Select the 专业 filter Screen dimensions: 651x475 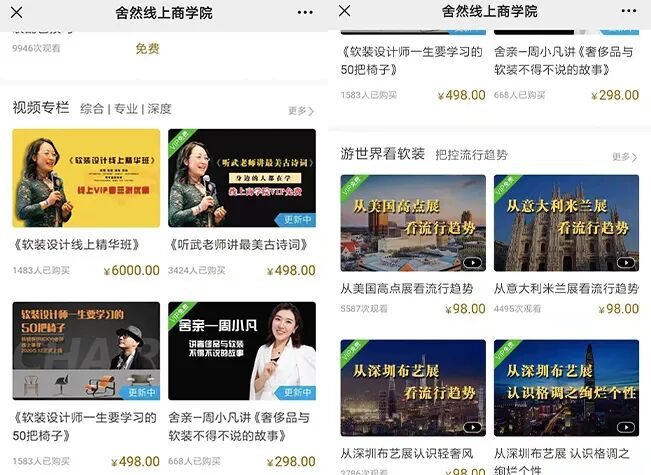125,109
